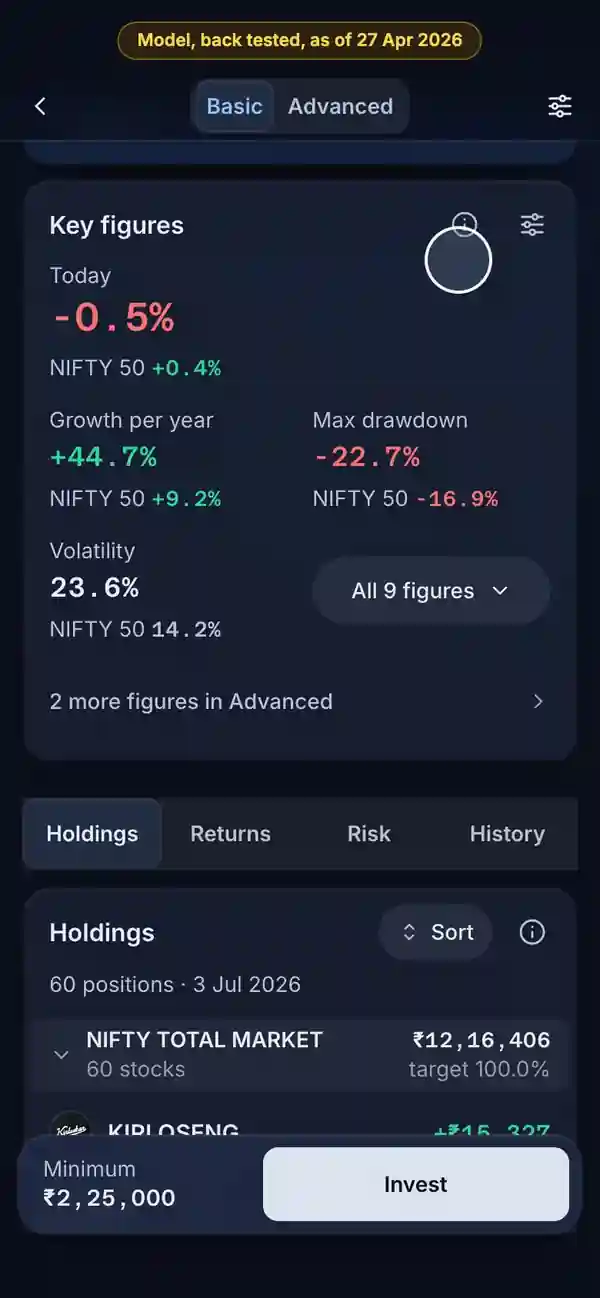
Task: Open the Key figures info icon
Action: tap(464, 224)
